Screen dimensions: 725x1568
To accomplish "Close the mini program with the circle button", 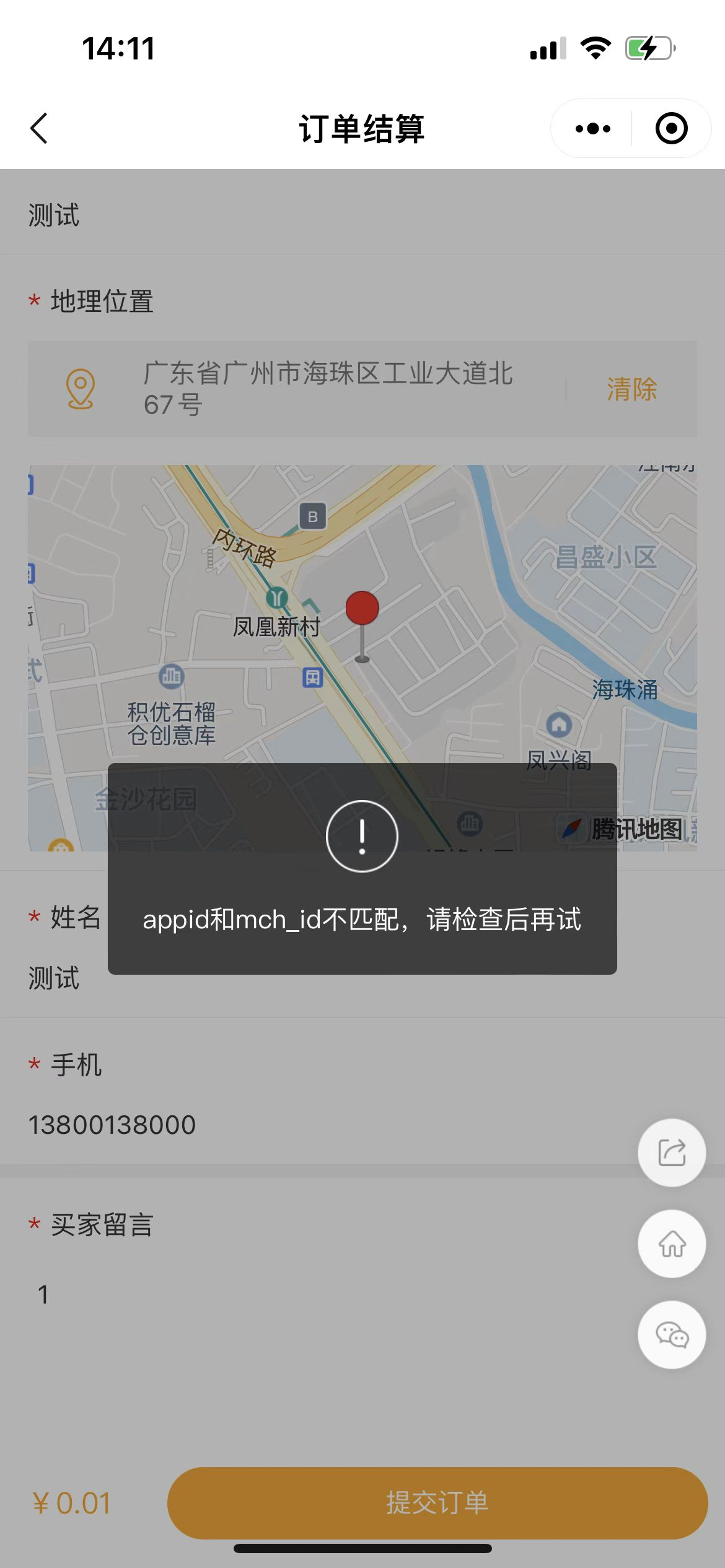I will pos(671,129).
